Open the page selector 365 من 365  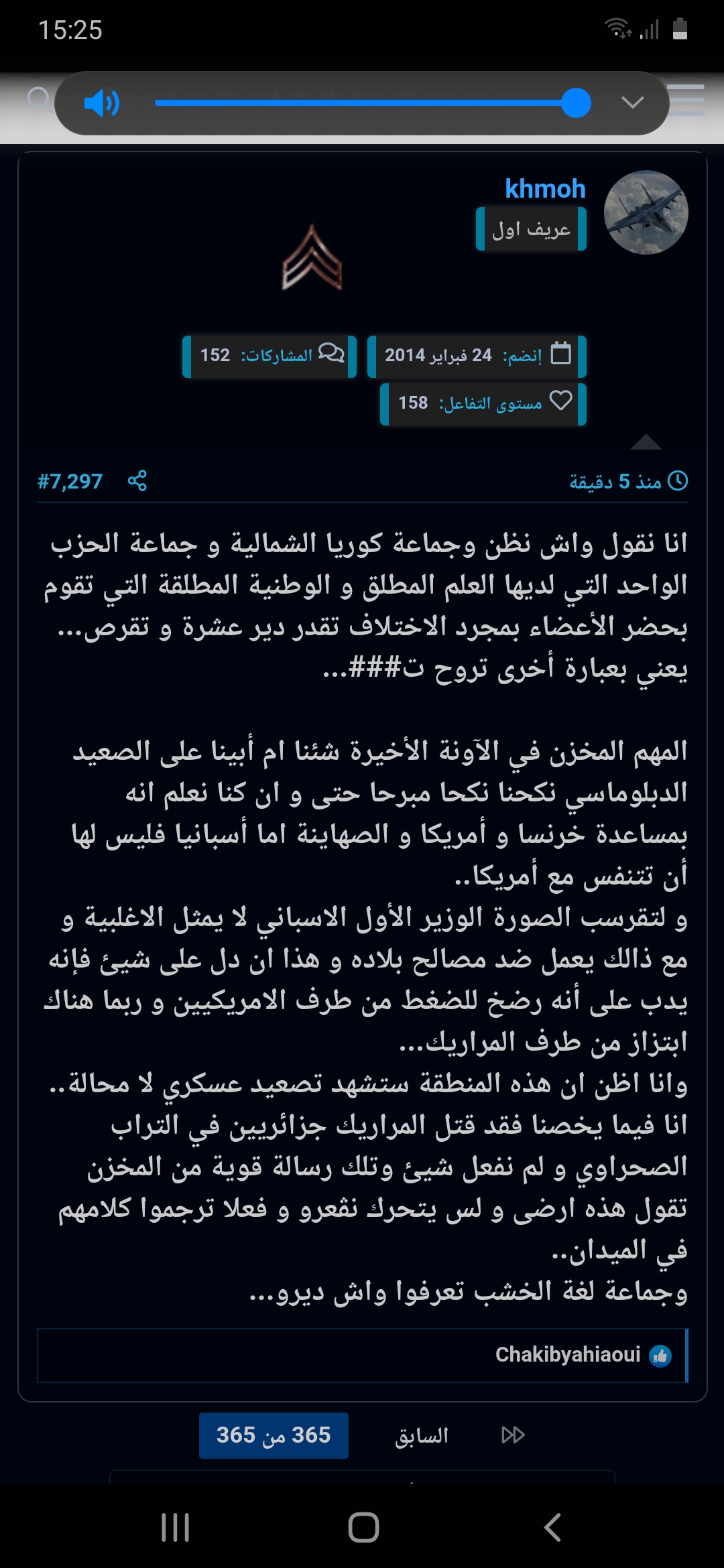pos(274,1435)
